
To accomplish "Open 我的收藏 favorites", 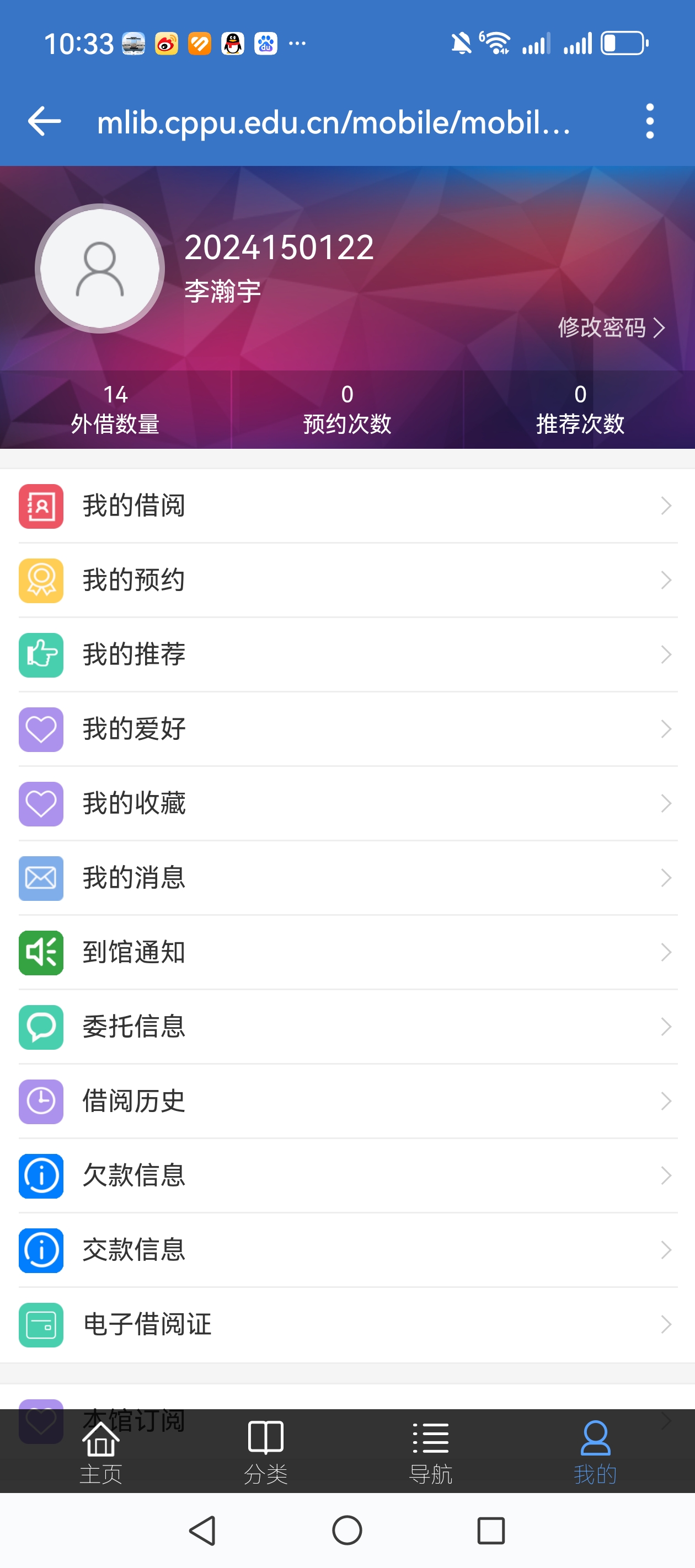I will point(347,803).
